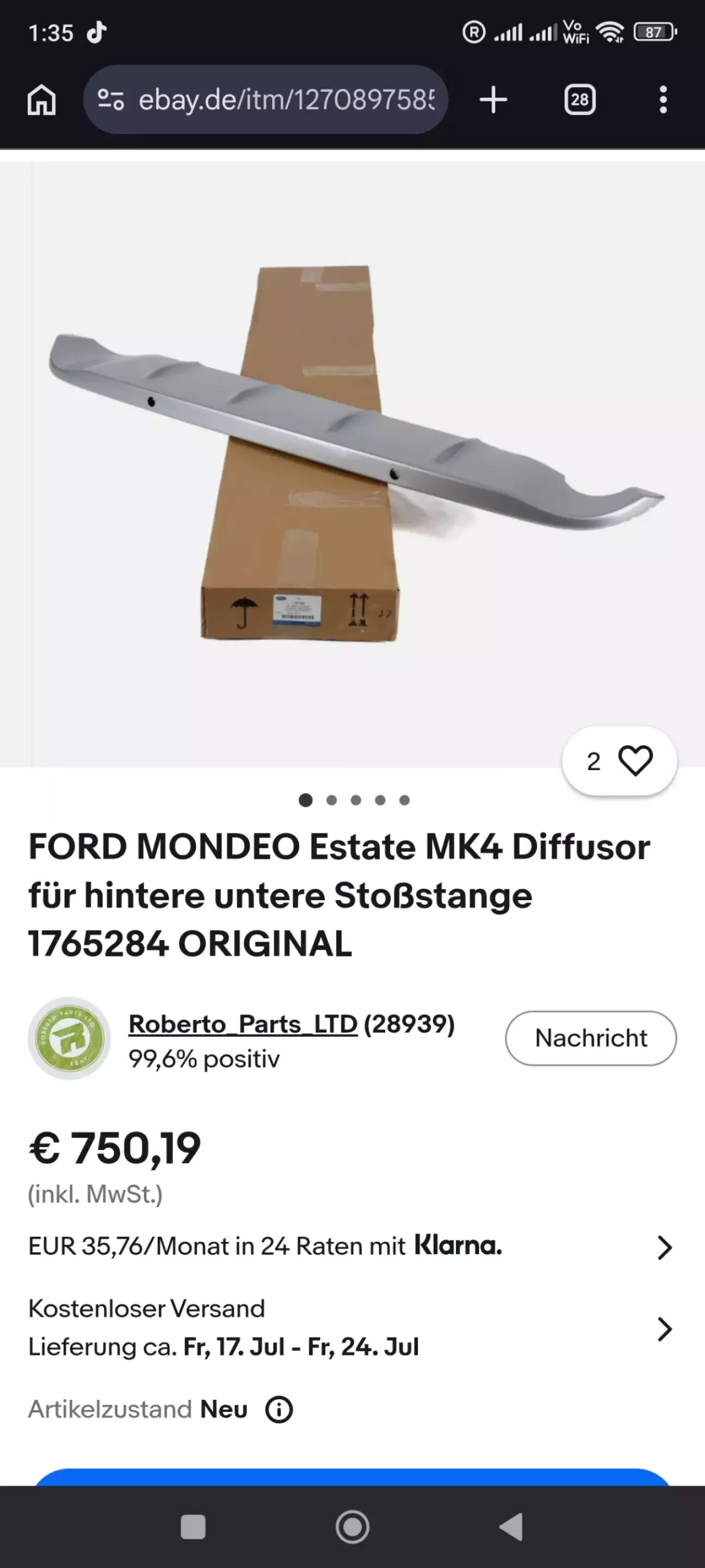This screenshot has height=1568, width=705.
Task: Open Kostenloser Versand delivery details
Action: point(351,1327)
